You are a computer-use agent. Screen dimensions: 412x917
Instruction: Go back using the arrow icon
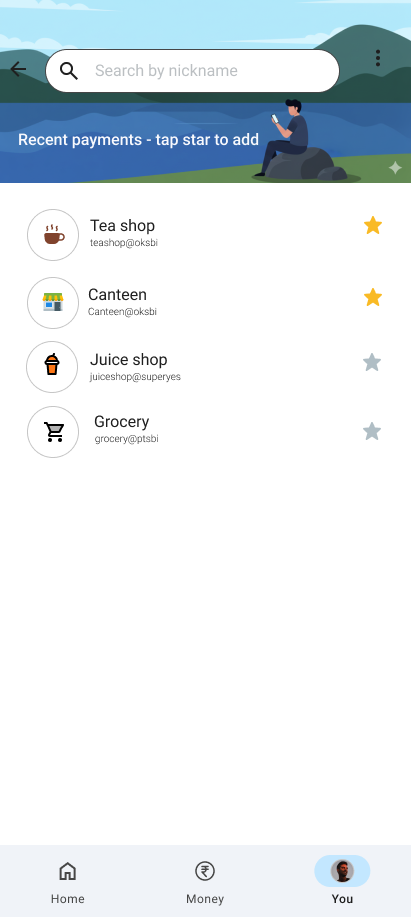[x=18, y=70]
